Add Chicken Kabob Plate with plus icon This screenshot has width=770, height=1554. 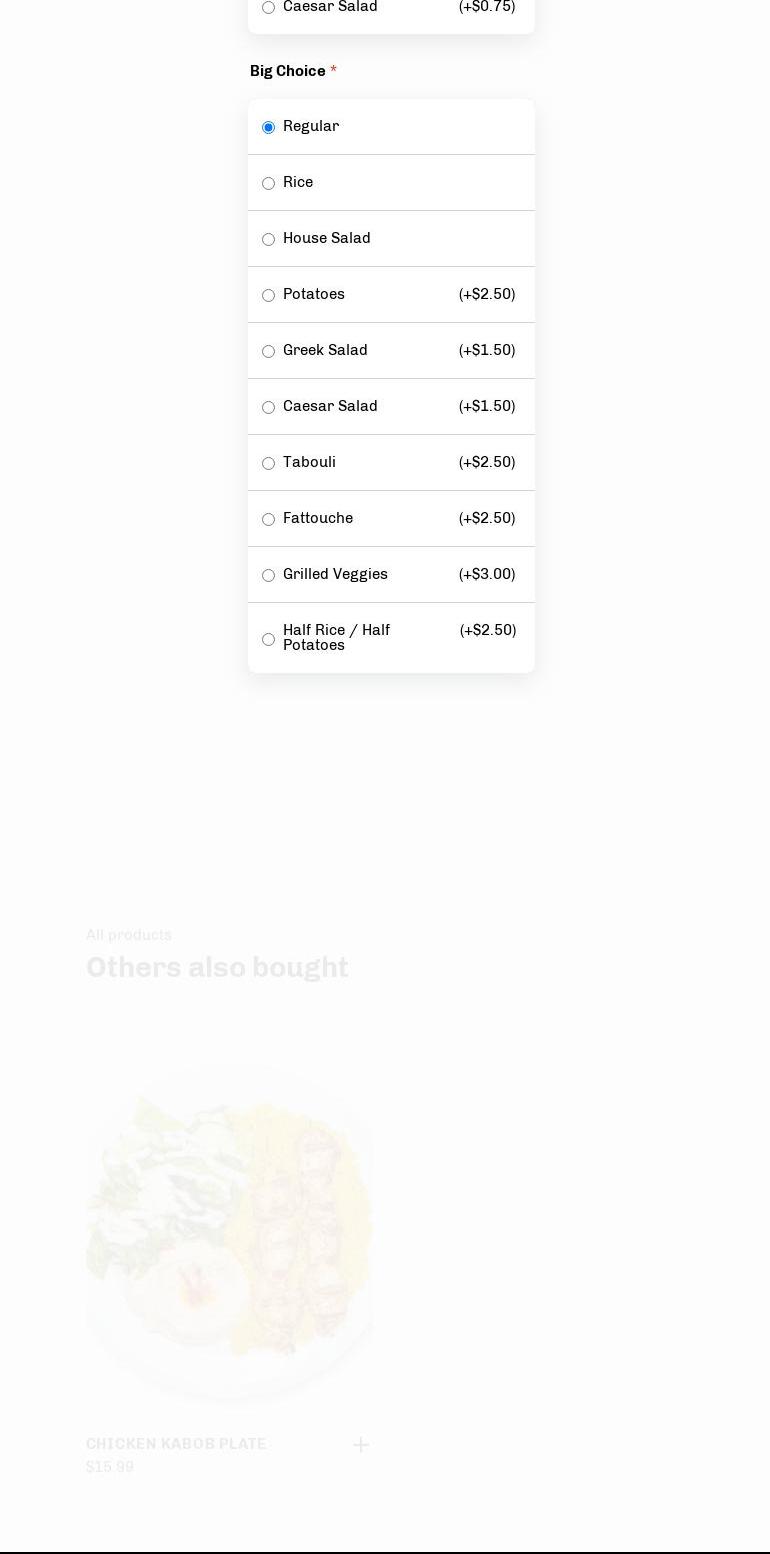click(361, 1445)
